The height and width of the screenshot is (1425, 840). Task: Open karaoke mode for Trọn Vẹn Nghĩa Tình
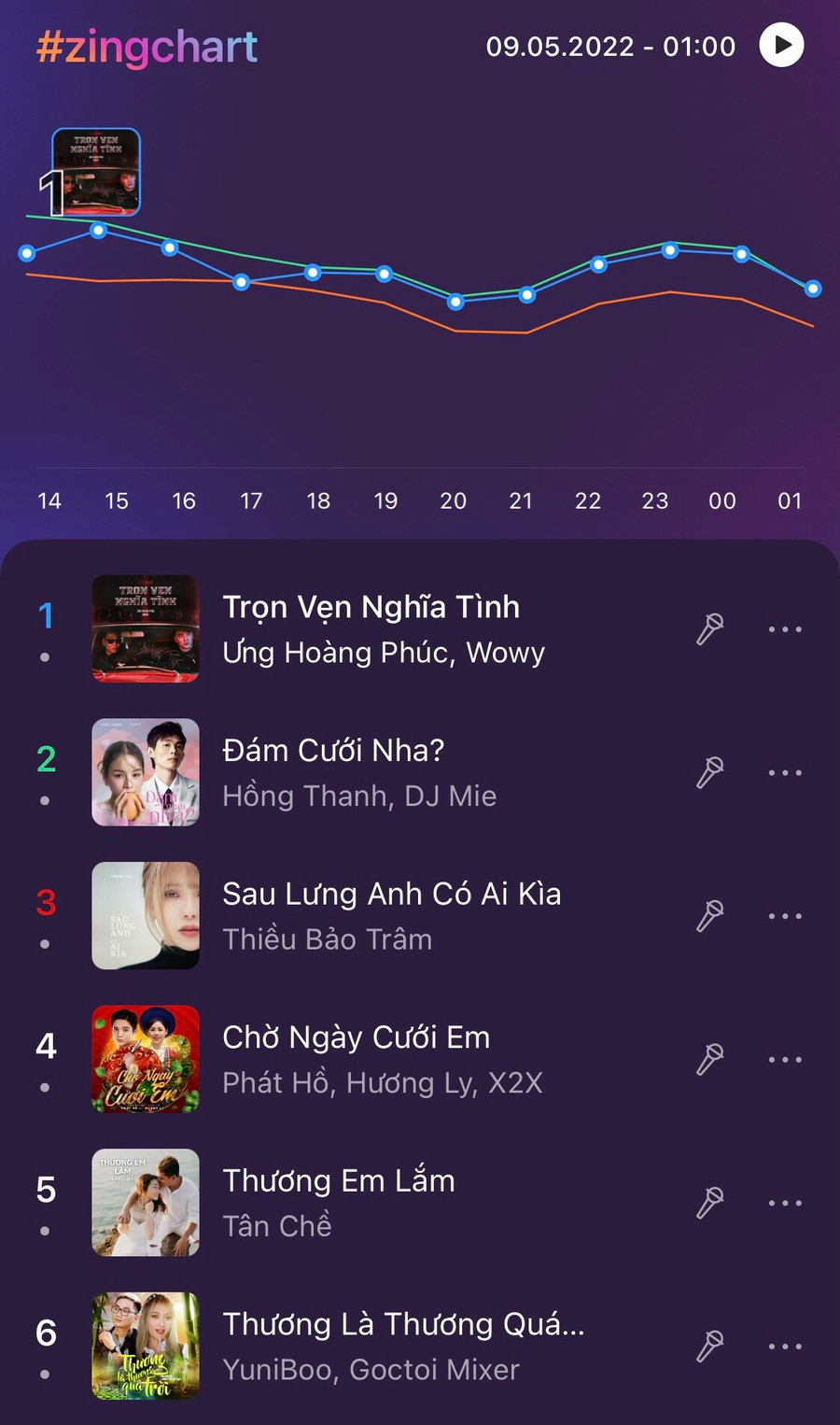click(x=710, y=629)
